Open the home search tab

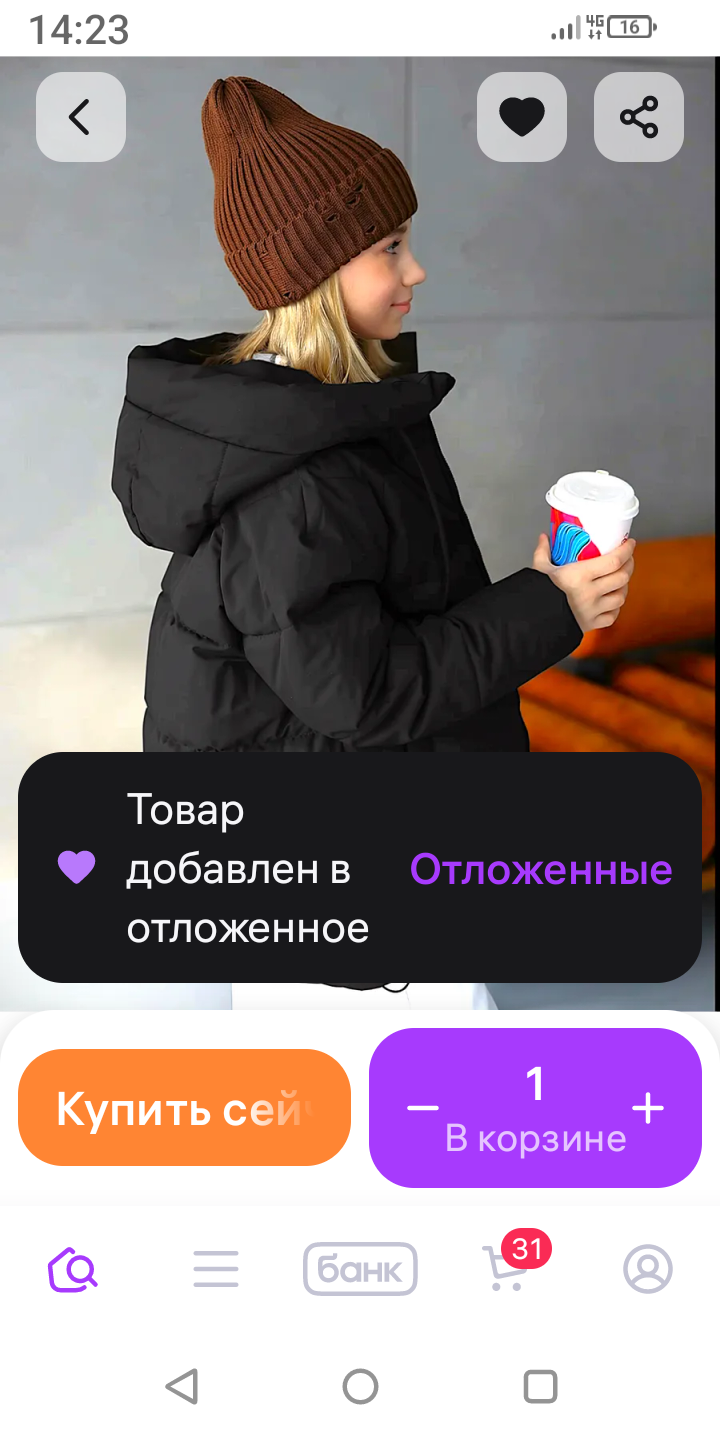tap(73, 1270)
